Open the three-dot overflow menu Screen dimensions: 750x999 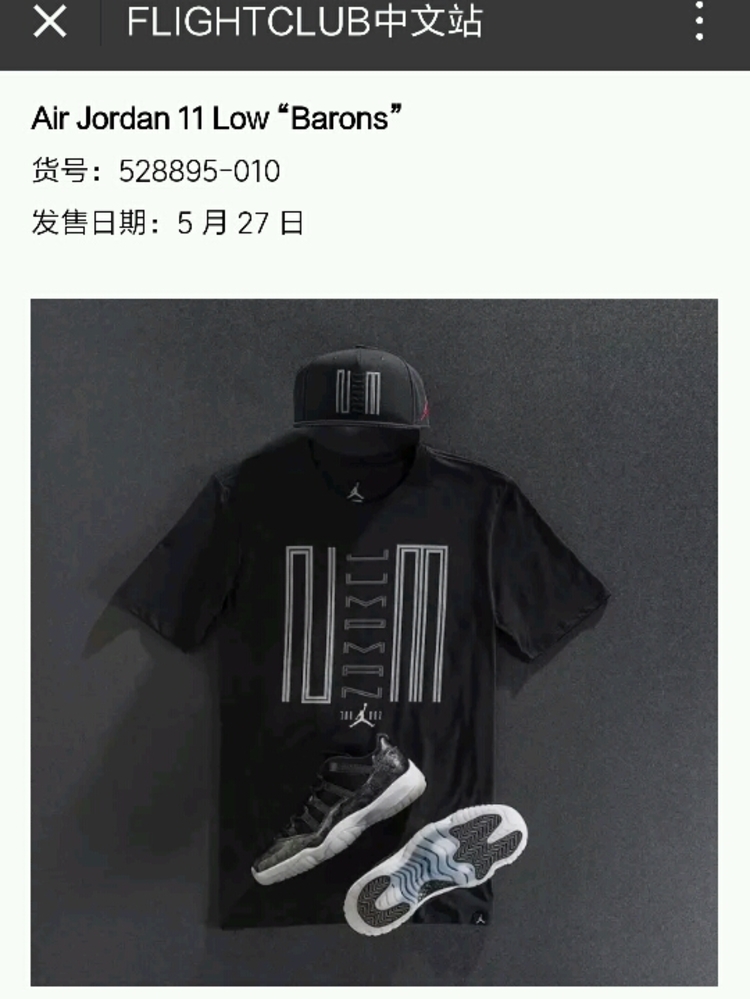(x=700, y=22)
